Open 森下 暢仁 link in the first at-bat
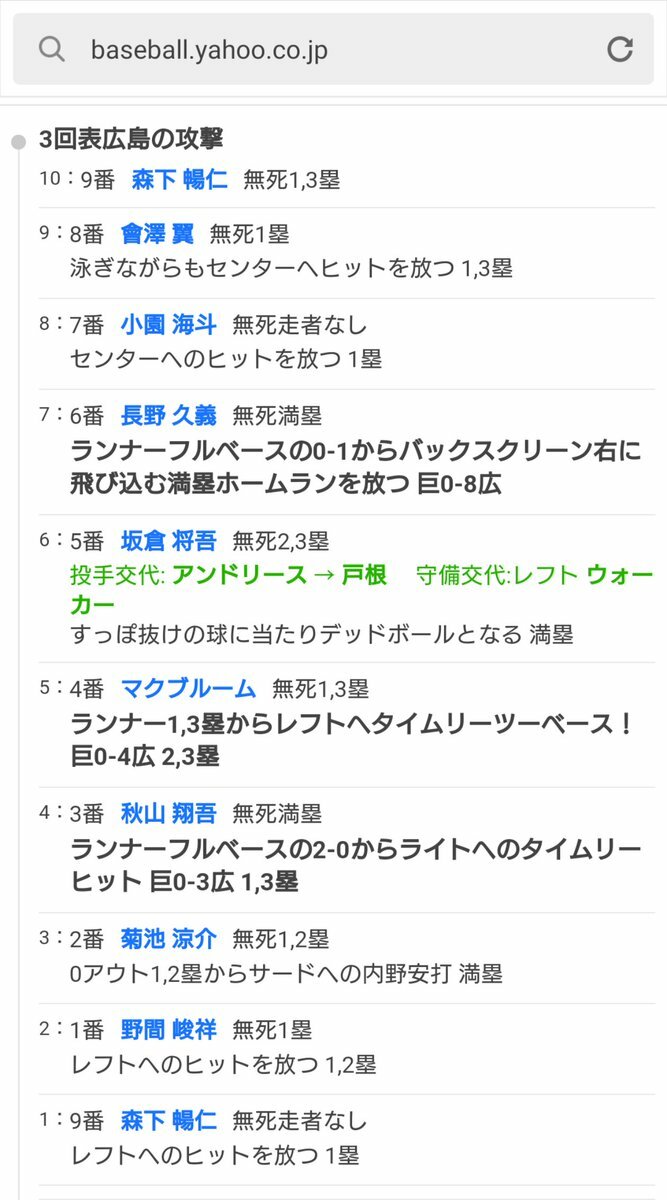This screenshot has height=1200, width=667. click(x=168, y=1121)
